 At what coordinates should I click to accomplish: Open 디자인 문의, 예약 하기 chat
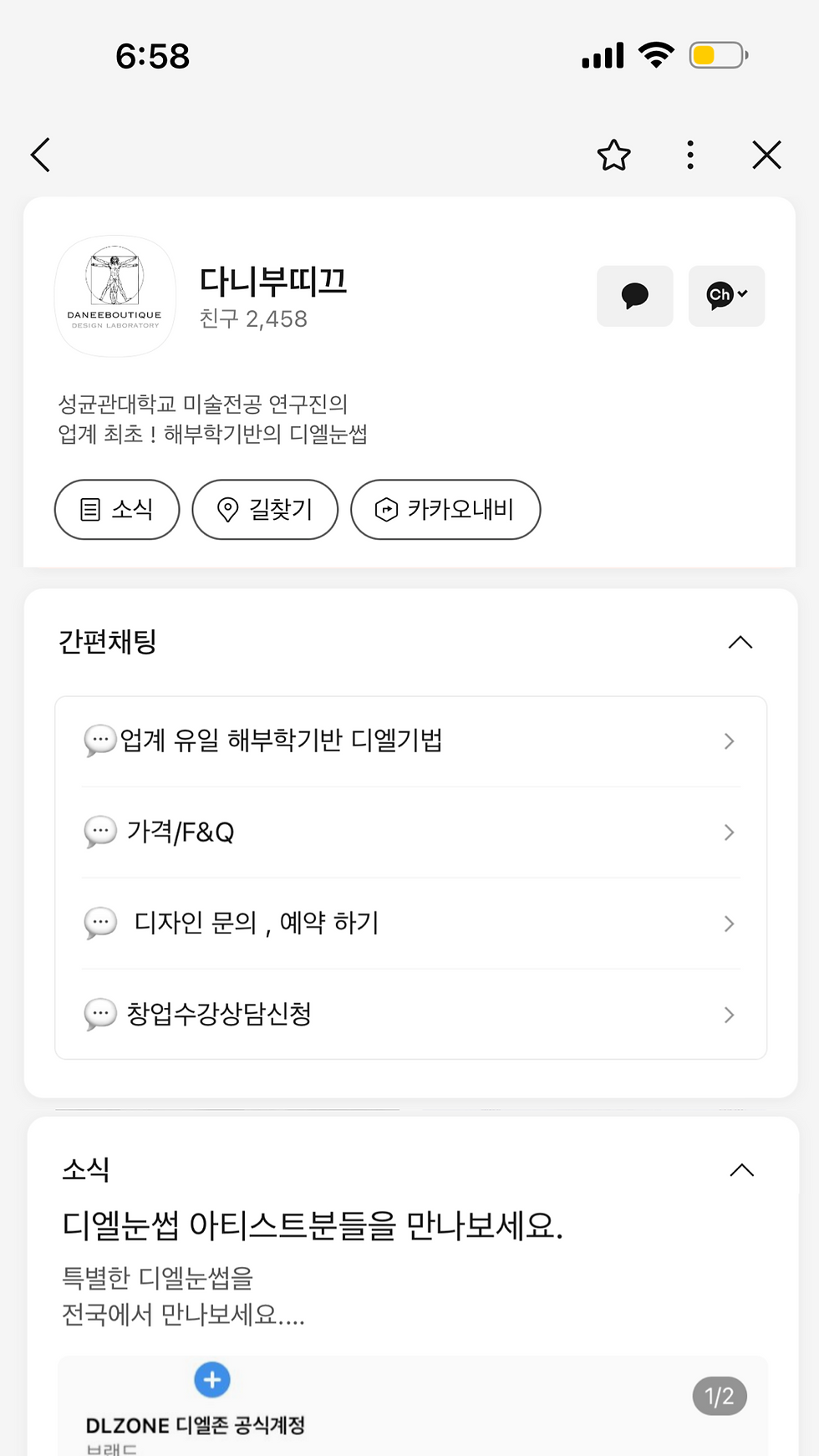tap(409, 924)
